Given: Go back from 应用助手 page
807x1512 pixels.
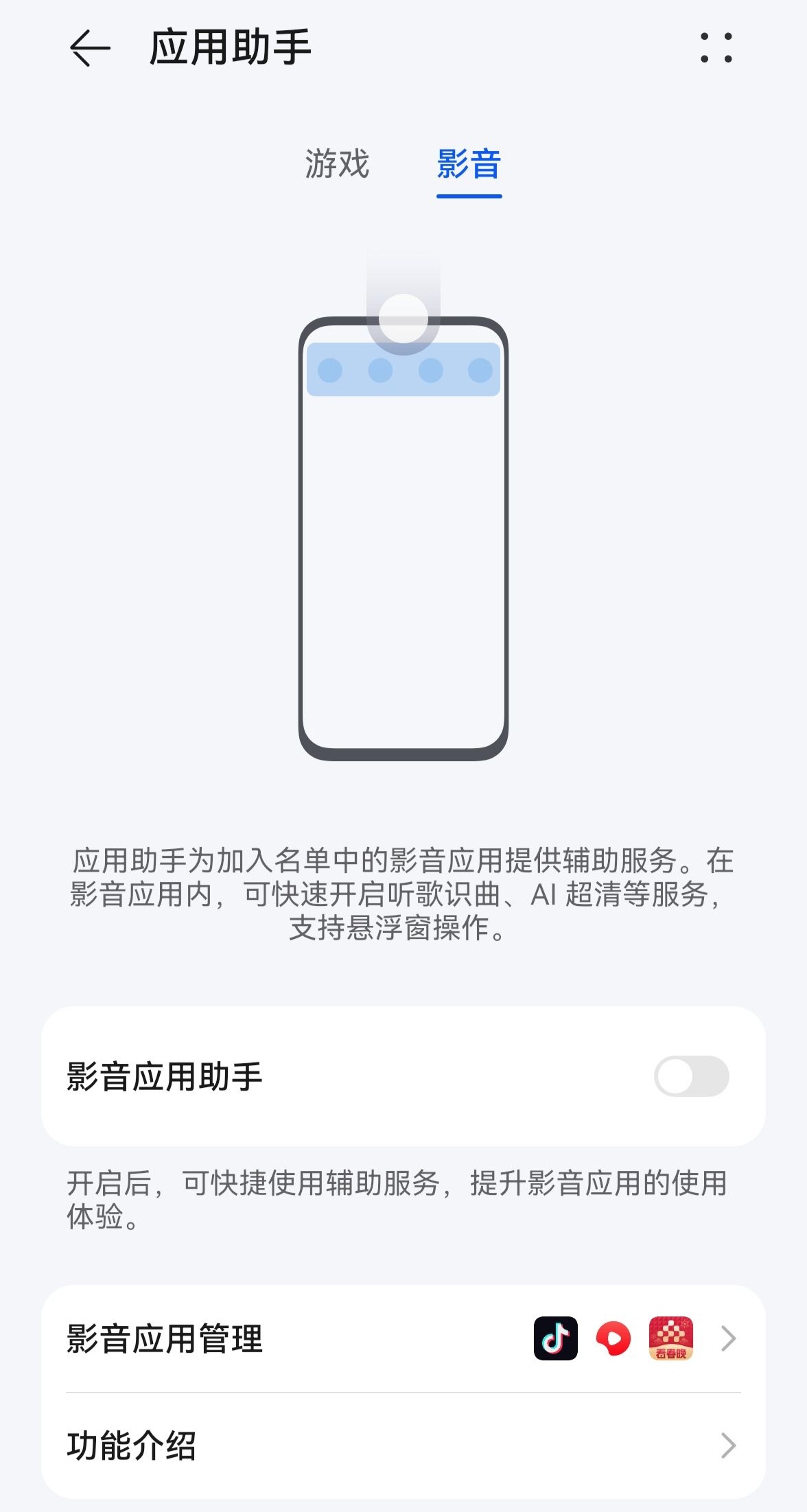Looking at the screenshot, I should [x=90, y=48].
